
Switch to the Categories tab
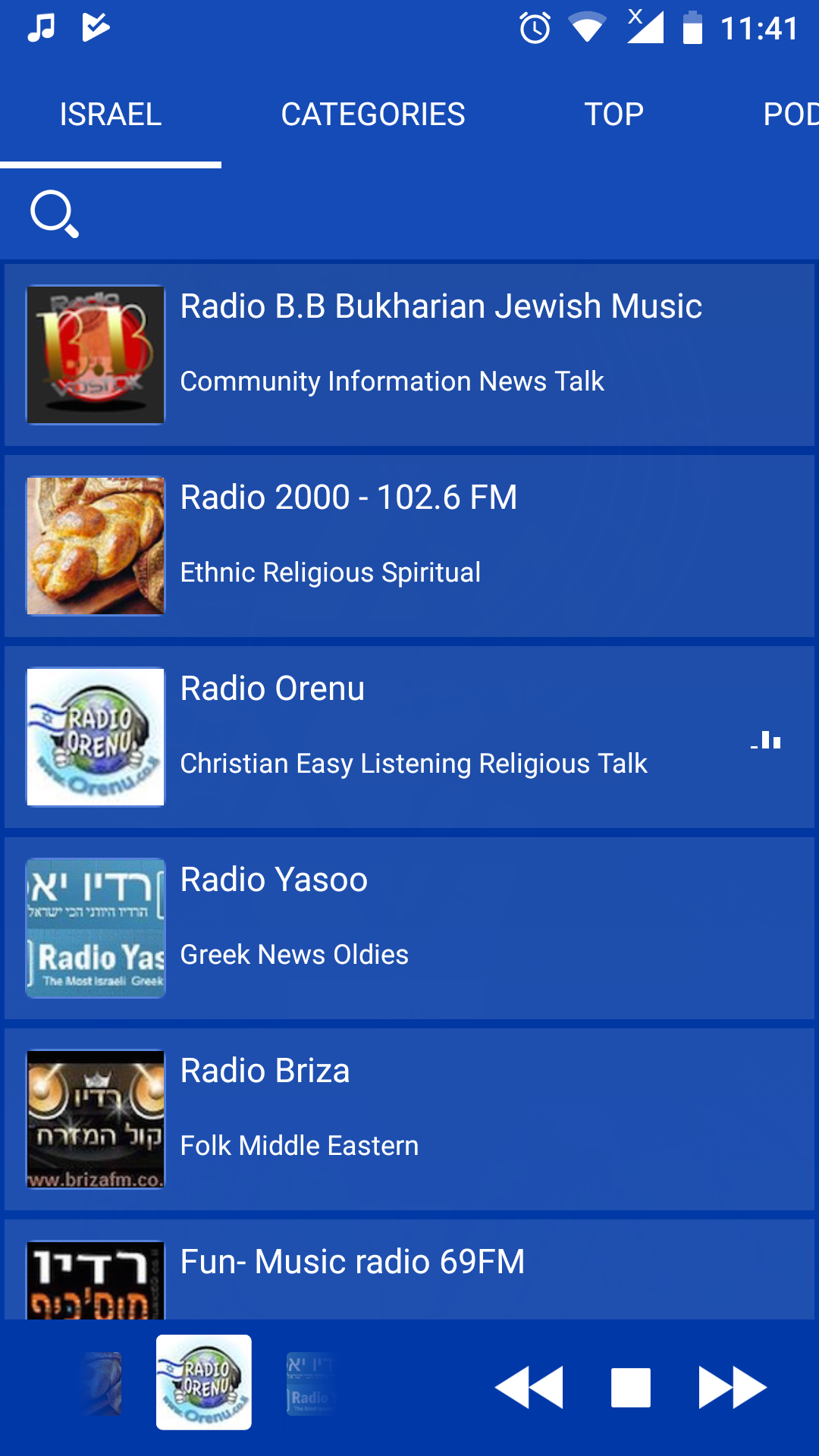[372, 115]
